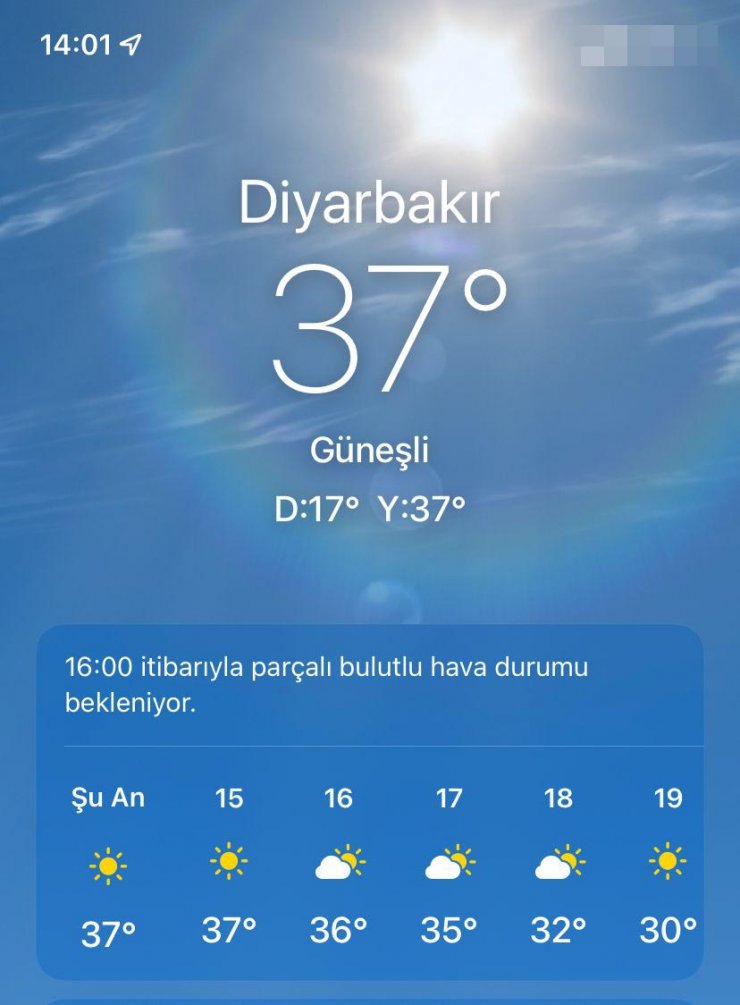Select the Şu An hourly forecast column

107,864
